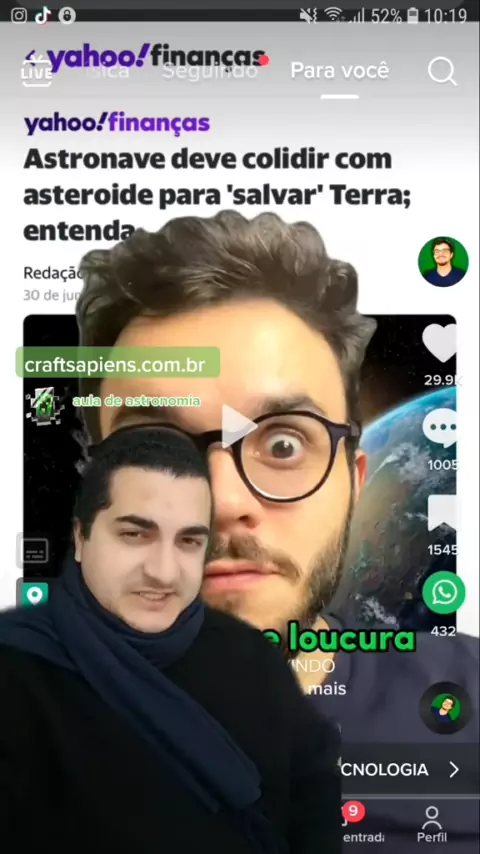Resume the video with the play button
This screenshot has height=854, width=480.
click(x=238, y=426)
